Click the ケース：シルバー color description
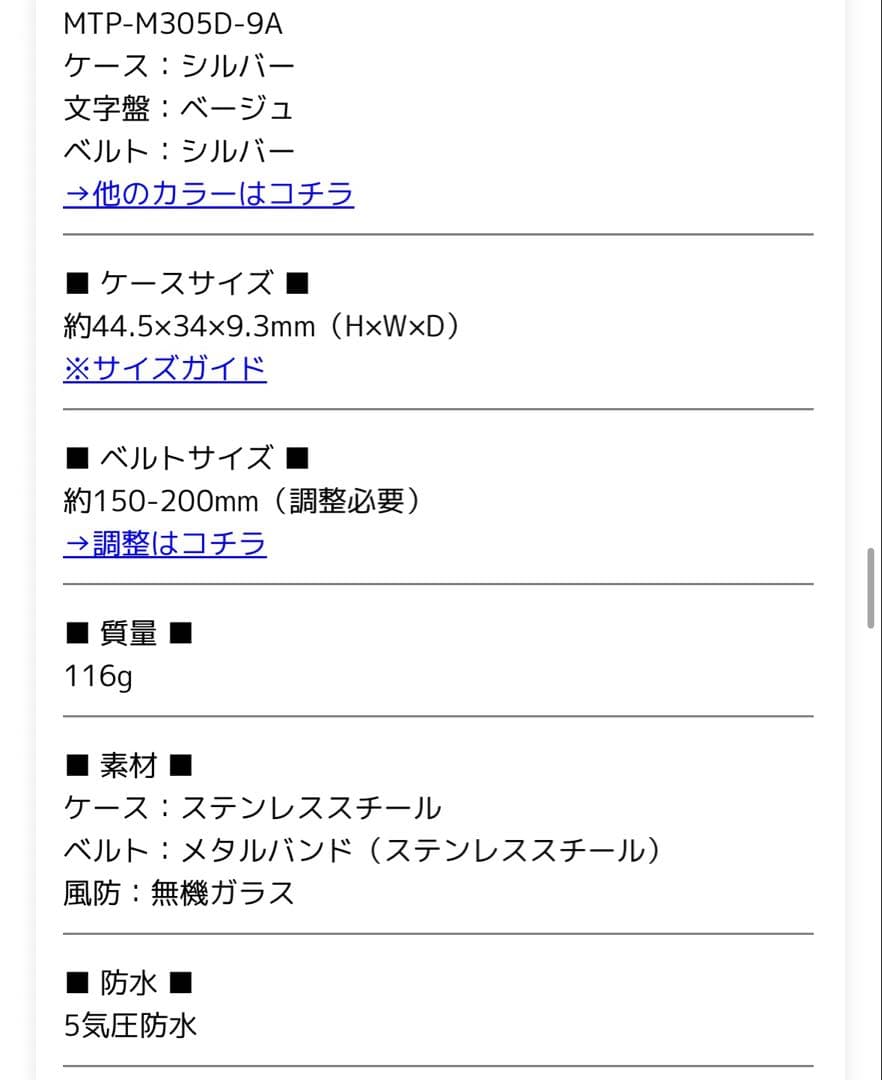 click(x=177, y=65)
